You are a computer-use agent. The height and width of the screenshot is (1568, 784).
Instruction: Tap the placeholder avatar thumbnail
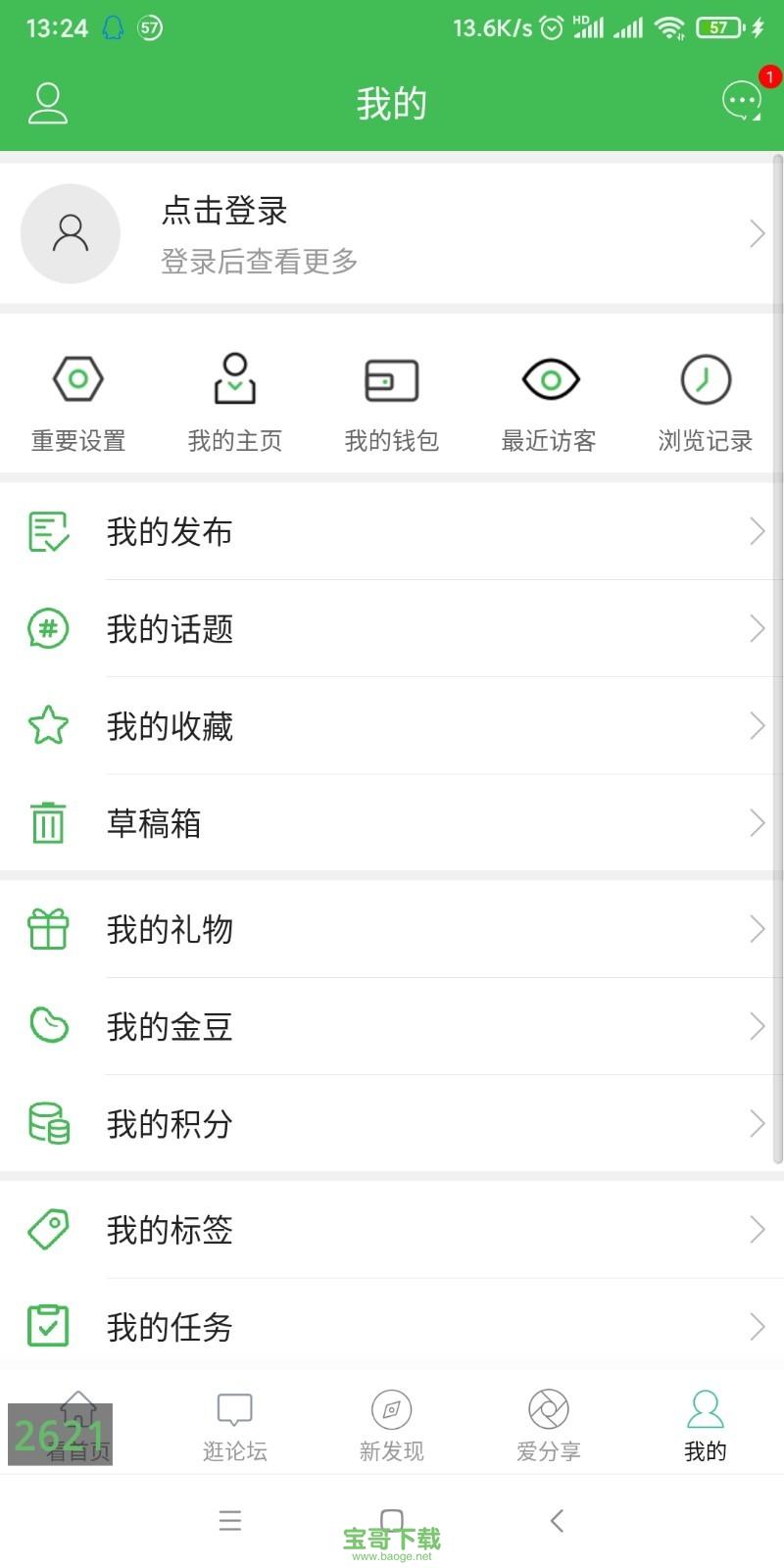70,233
